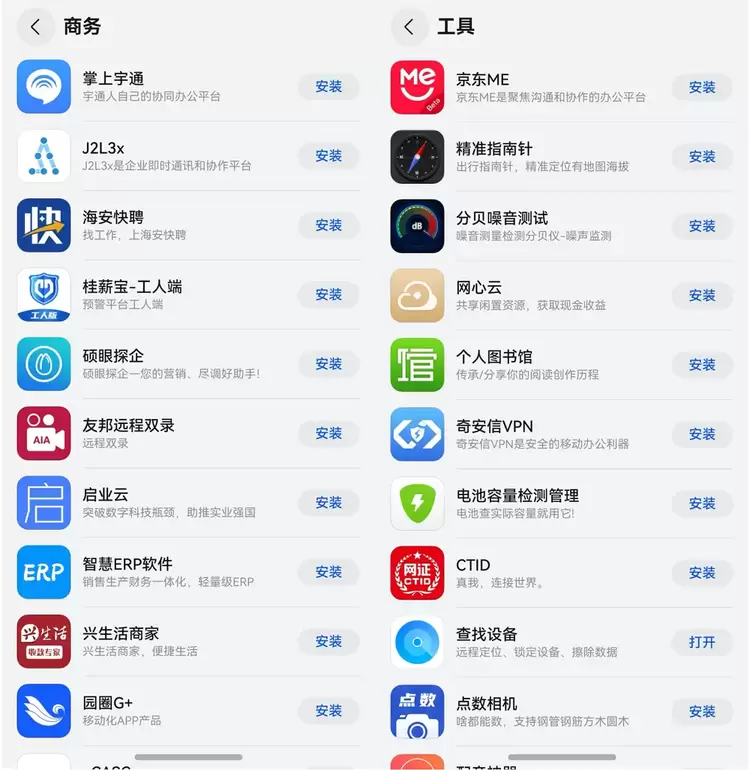Tap 安装 next to 海安快聘
750x770 pixels.
coord(328,225)
